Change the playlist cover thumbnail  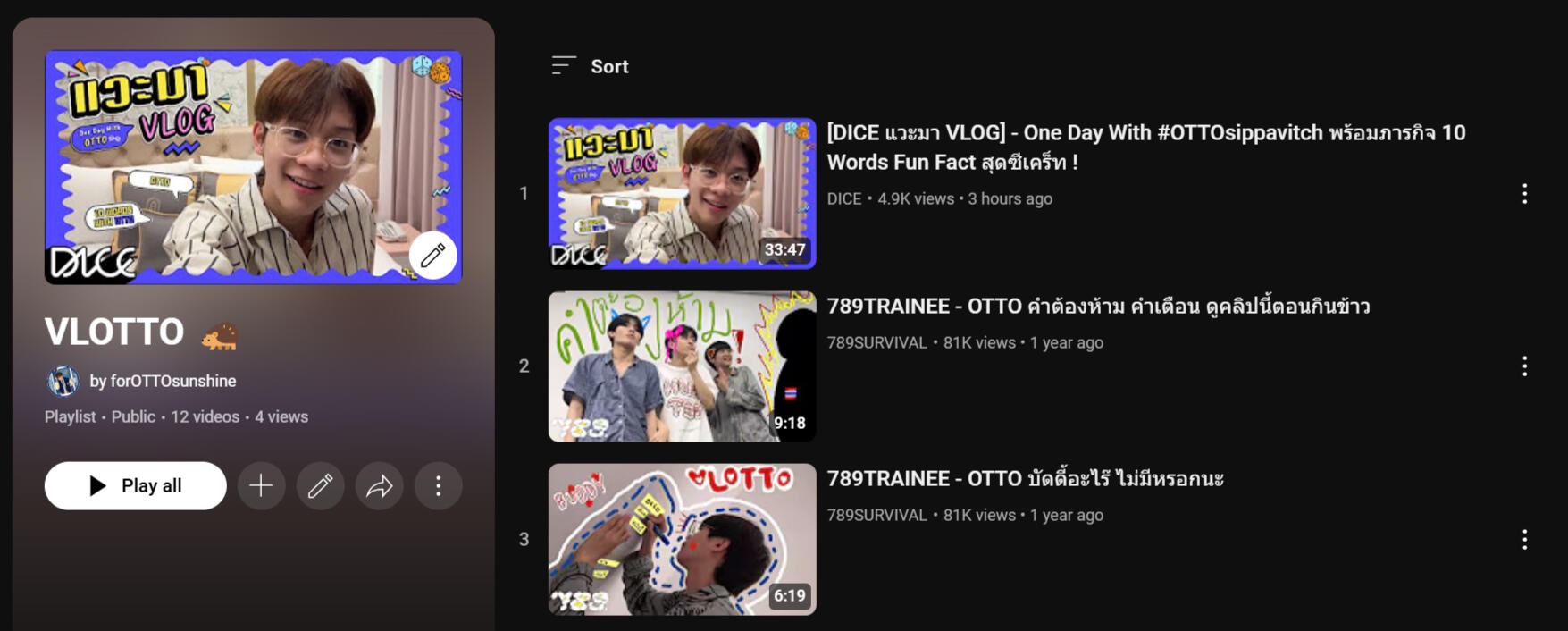433,256
